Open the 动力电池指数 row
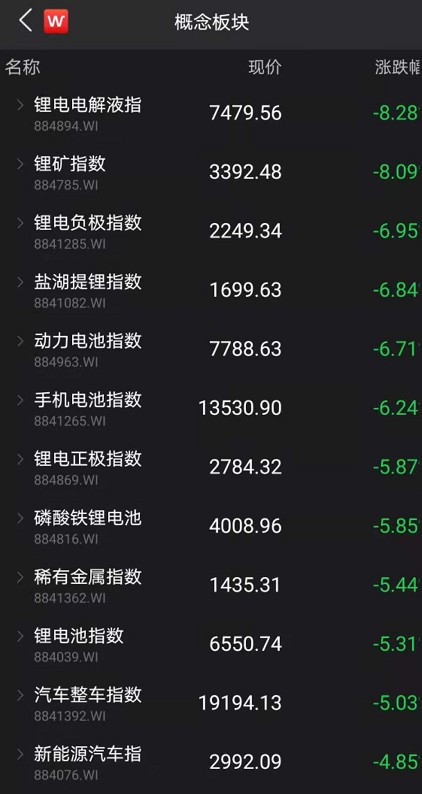This screenshot has width=422, height=794. point(211,349)
